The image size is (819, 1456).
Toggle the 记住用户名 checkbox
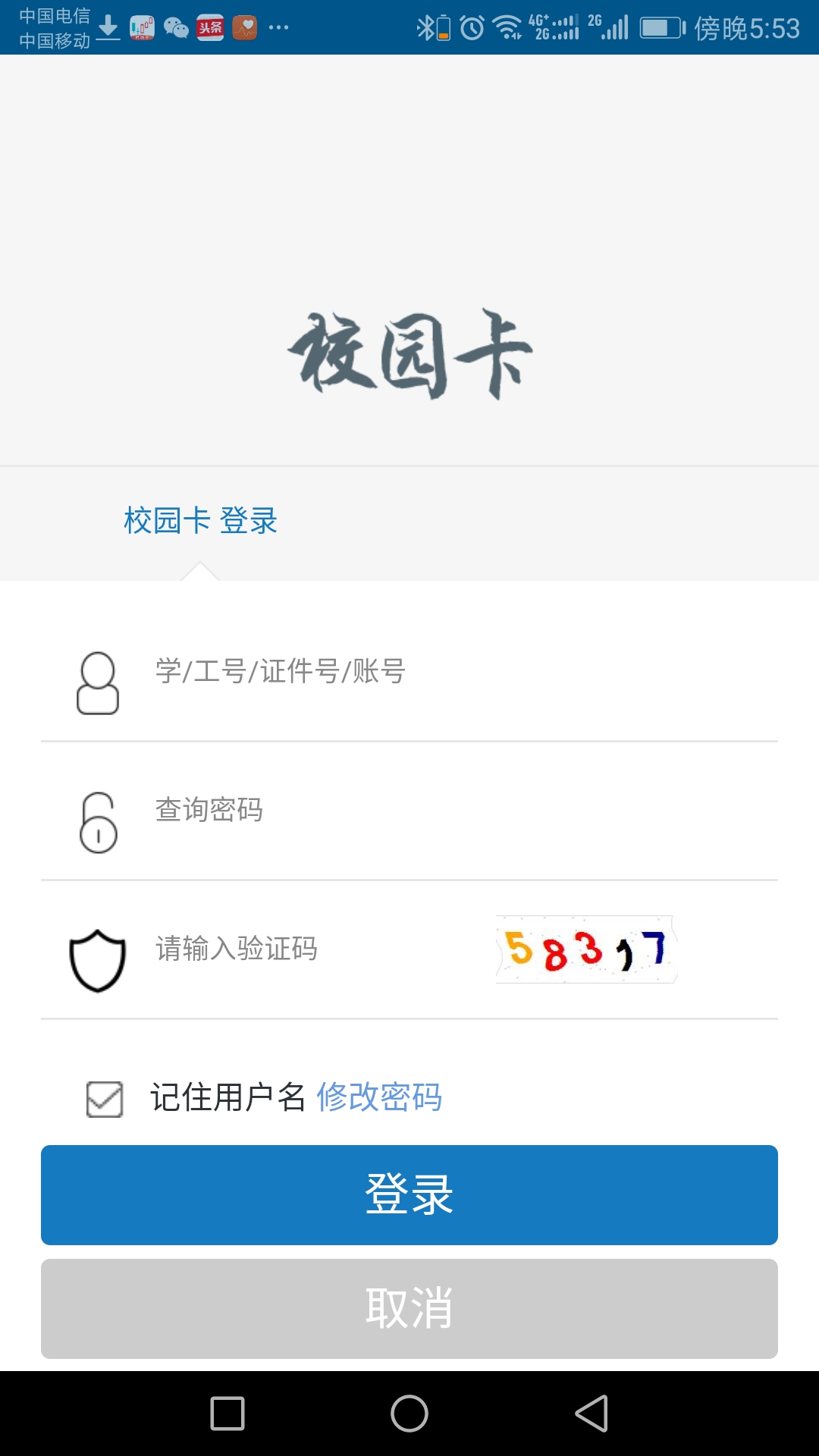click(x=105, y=1099)
